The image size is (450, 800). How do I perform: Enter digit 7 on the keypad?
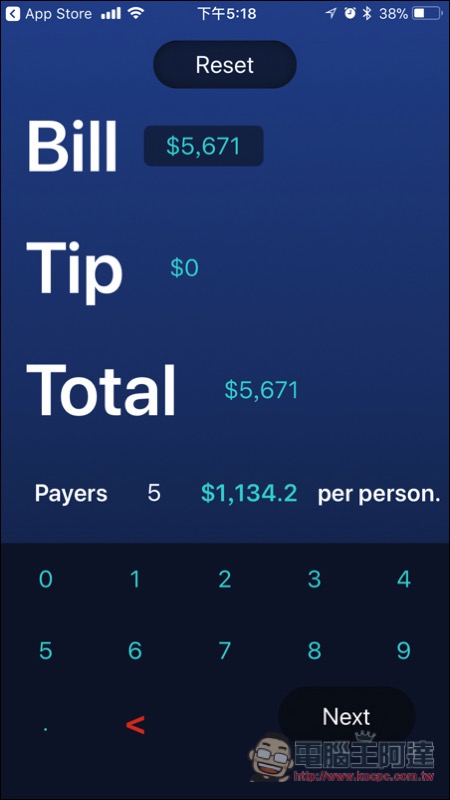coord(225,651)
